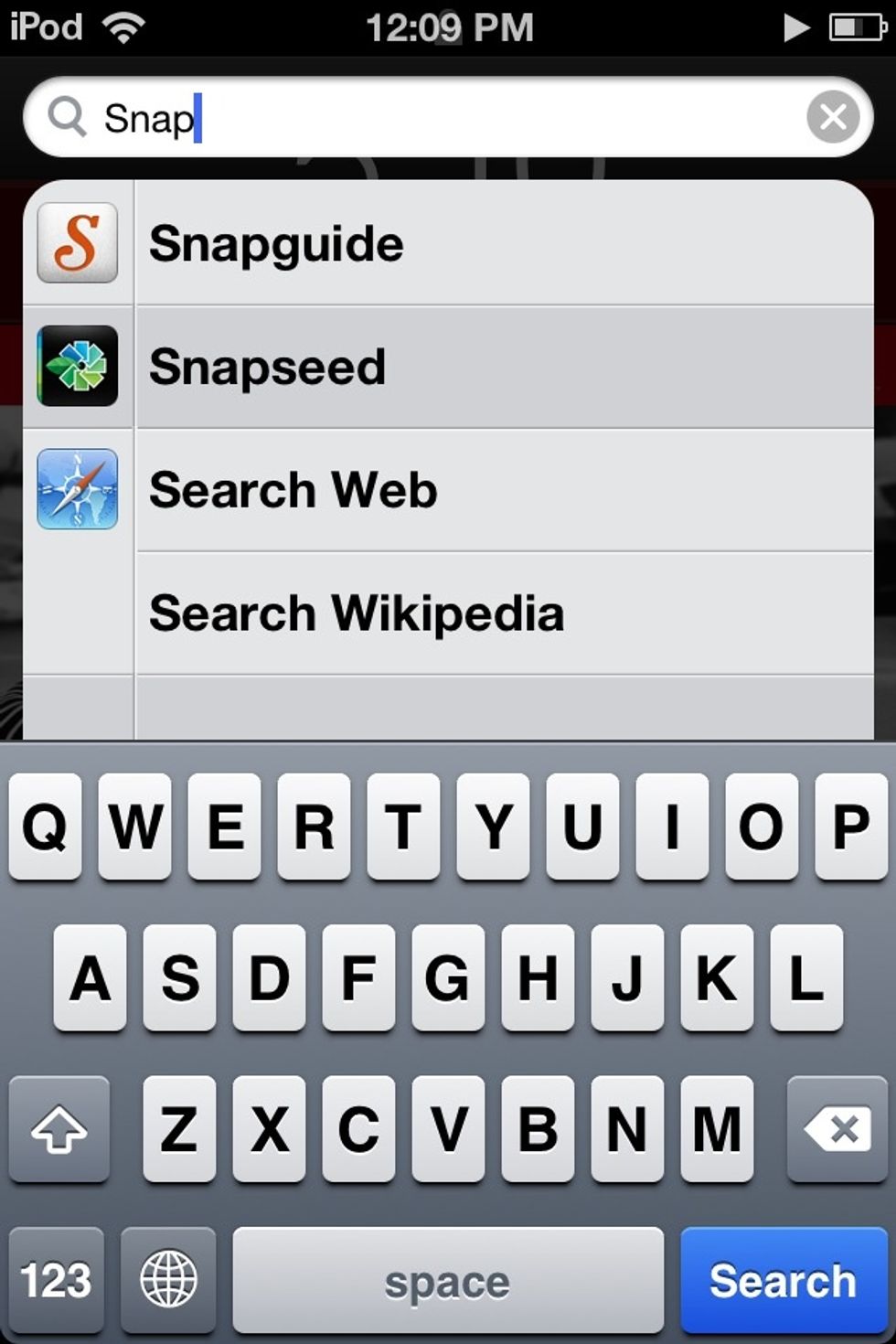896x1344 pixels.
Task: Tap the backspace key
Action: (837, 1129)
